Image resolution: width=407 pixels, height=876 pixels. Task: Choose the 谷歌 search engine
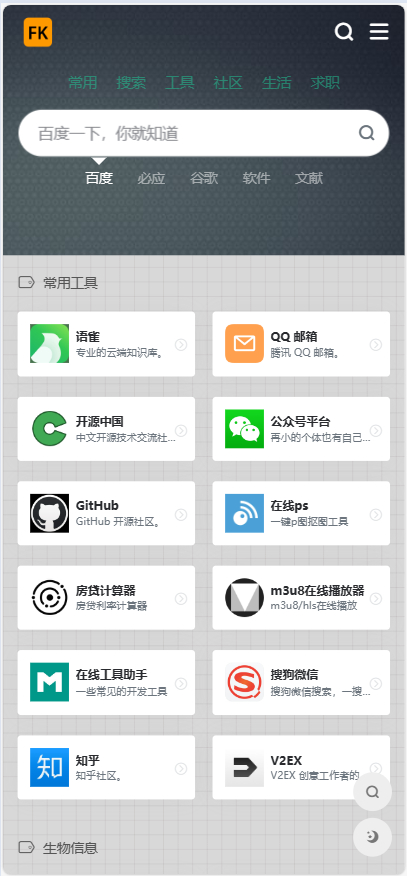(x=204, y=178)
